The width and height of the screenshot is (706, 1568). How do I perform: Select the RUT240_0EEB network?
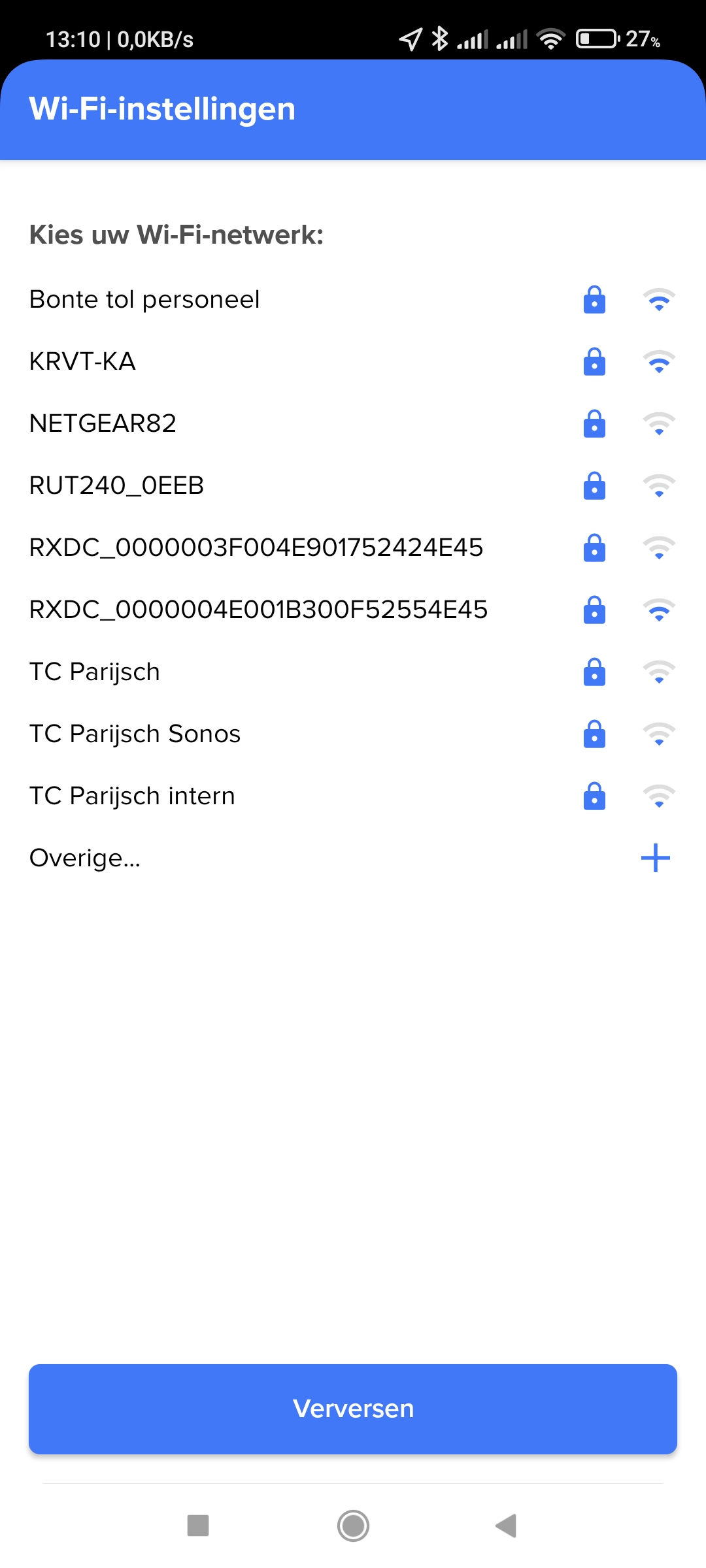click(x=353, y=486)
